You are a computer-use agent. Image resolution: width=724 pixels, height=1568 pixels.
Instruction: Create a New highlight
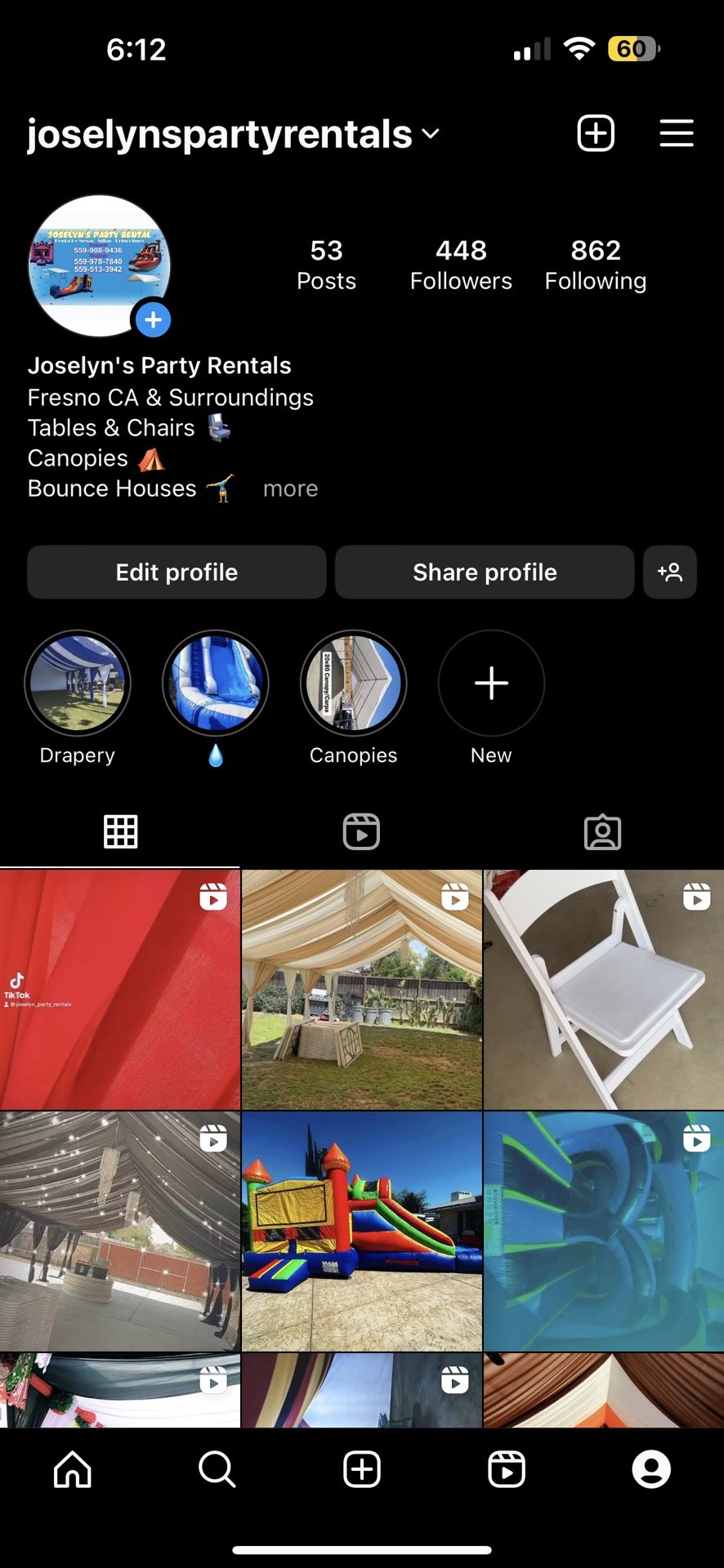491,684
